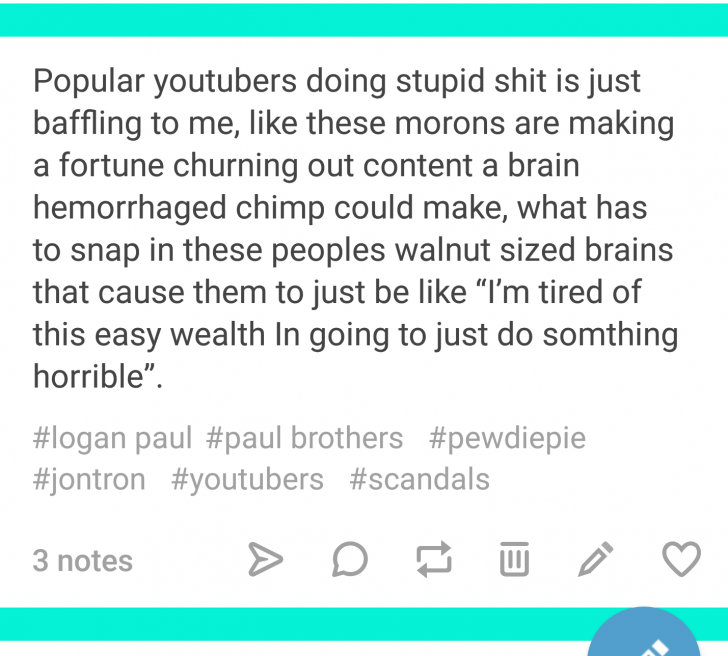Viewport: 728px width, 656px height.
Task: Like this post with the heart
Action: pyautogui.click(x=682, y=561)
